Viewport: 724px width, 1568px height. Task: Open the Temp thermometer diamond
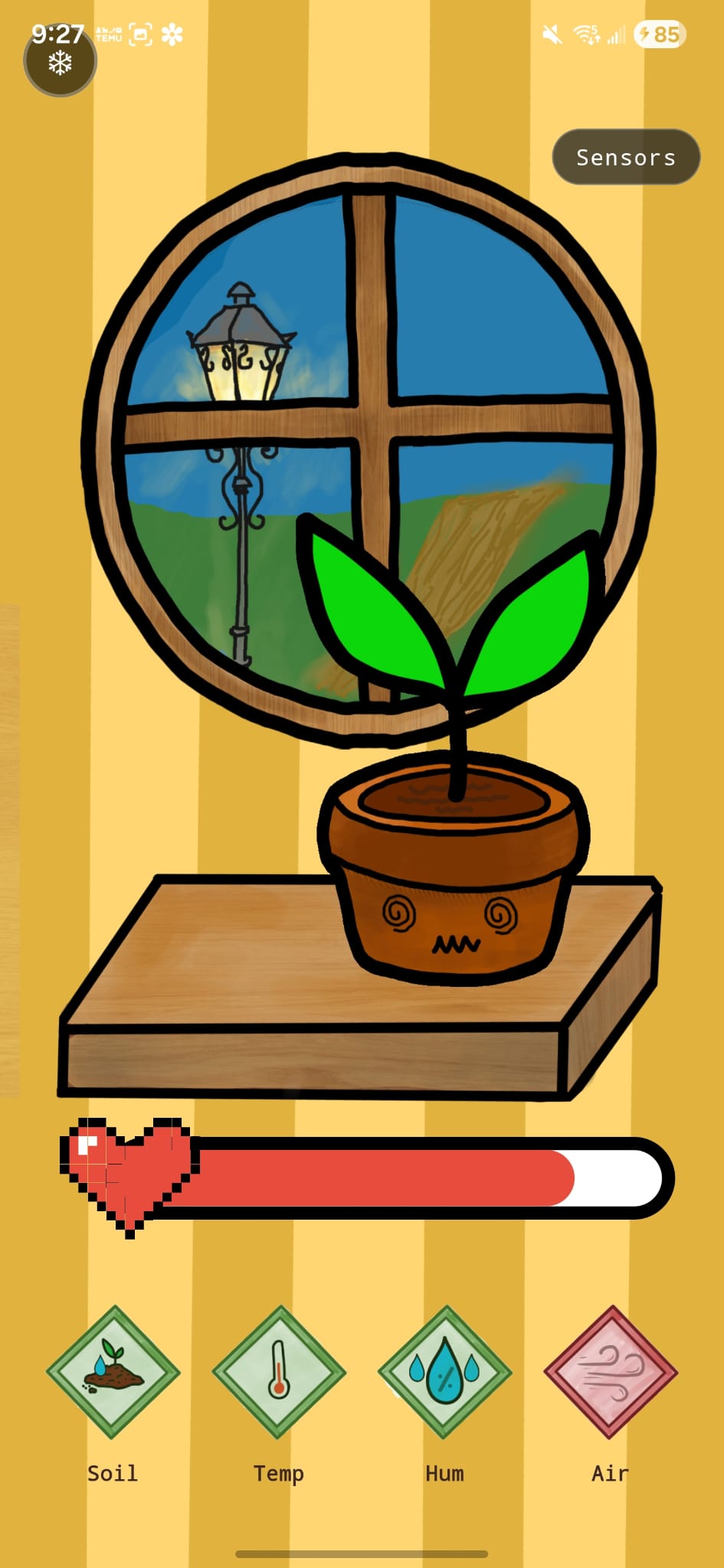click(x=279, y=1372)
